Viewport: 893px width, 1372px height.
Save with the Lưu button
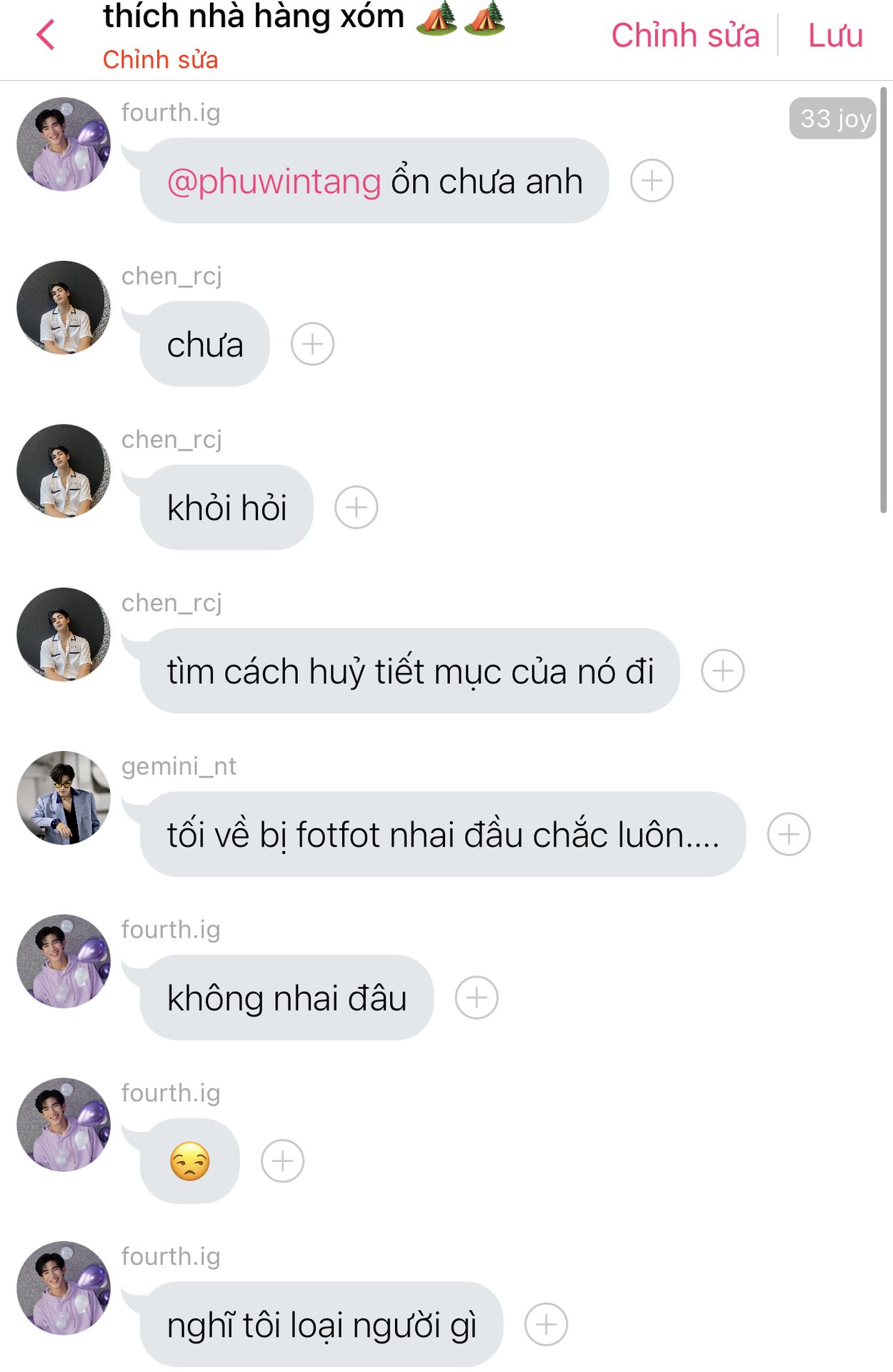(x=834, y=35)
